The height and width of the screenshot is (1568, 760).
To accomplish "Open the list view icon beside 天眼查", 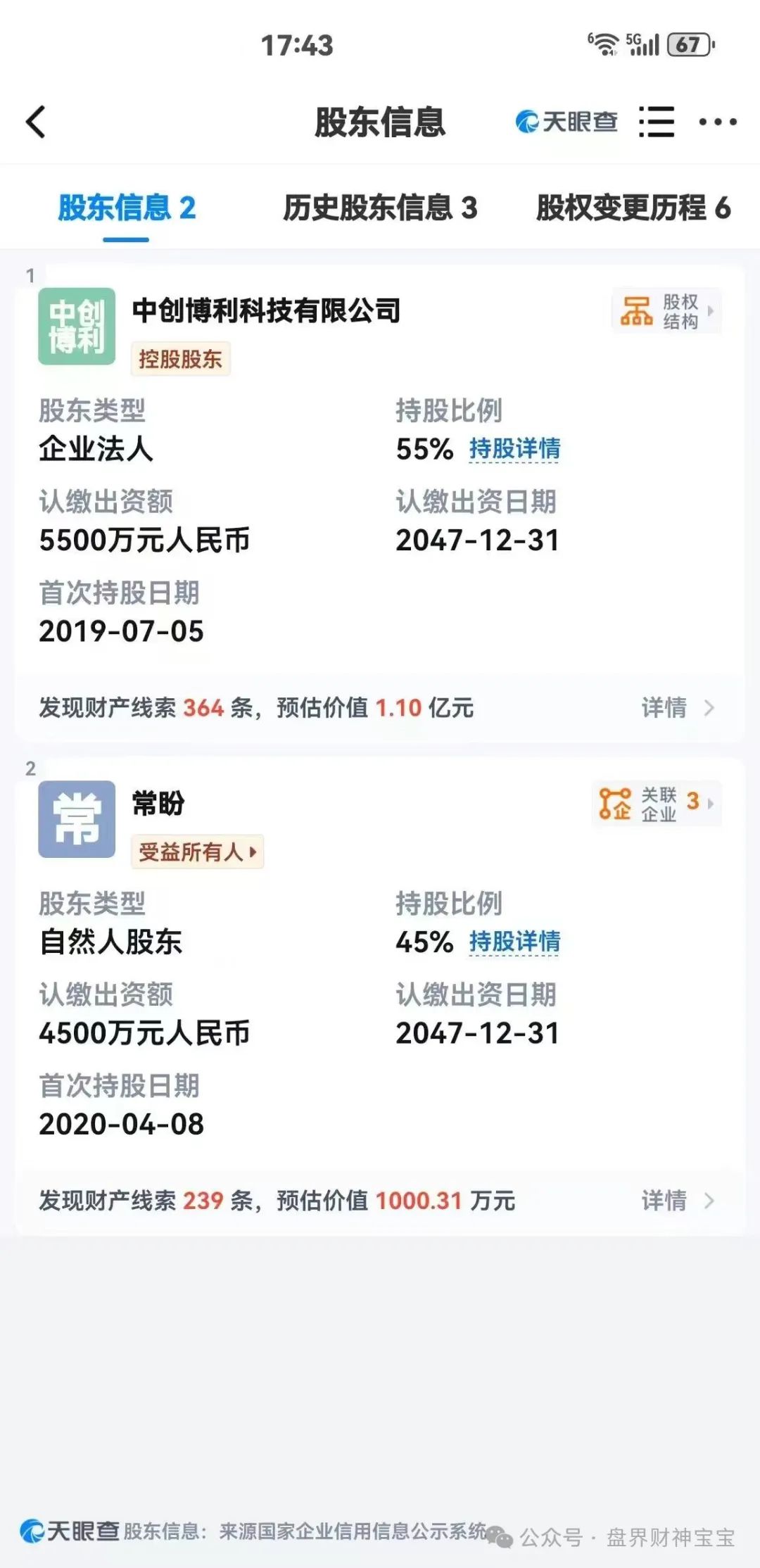I will (x=657, y=121).
